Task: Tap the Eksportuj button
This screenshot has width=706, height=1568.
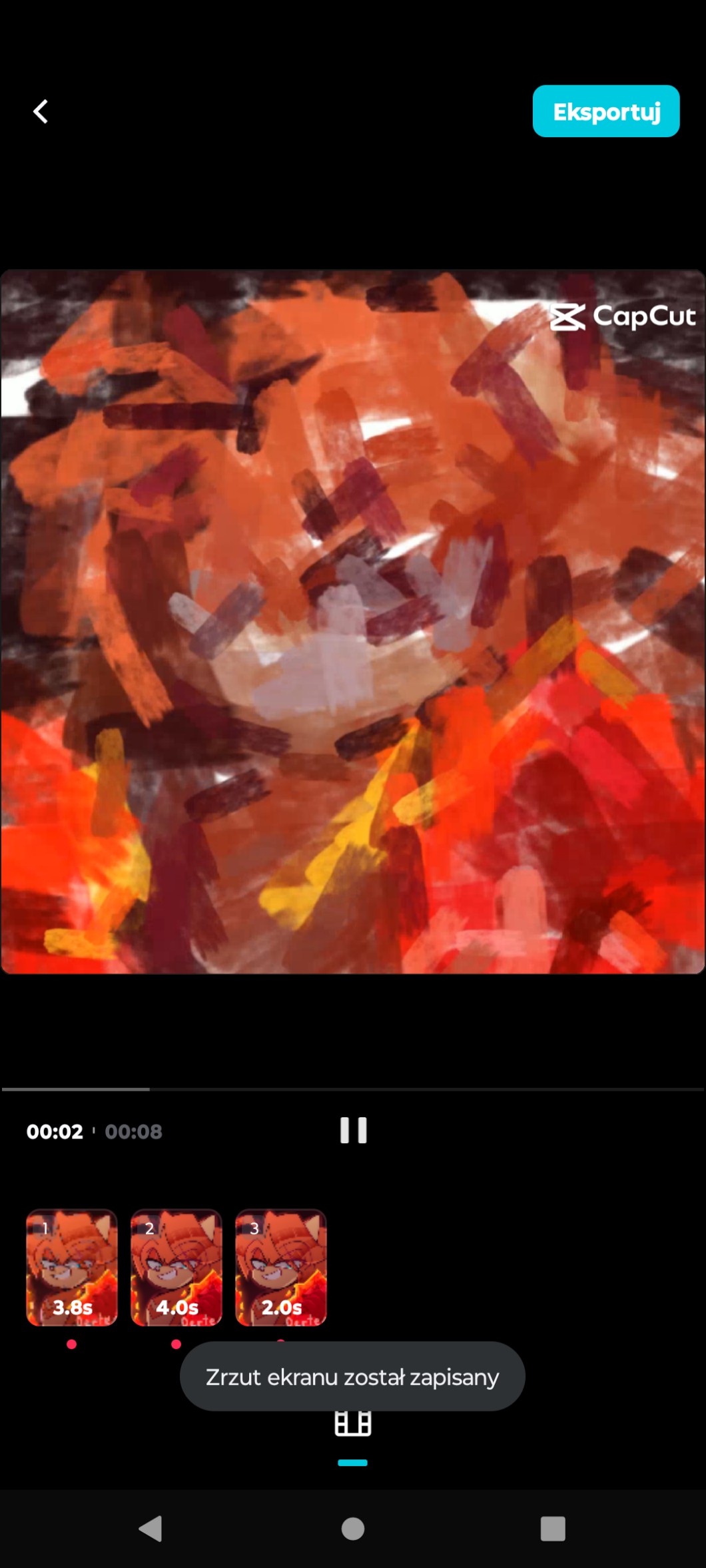Action: [x=605, y=111]
